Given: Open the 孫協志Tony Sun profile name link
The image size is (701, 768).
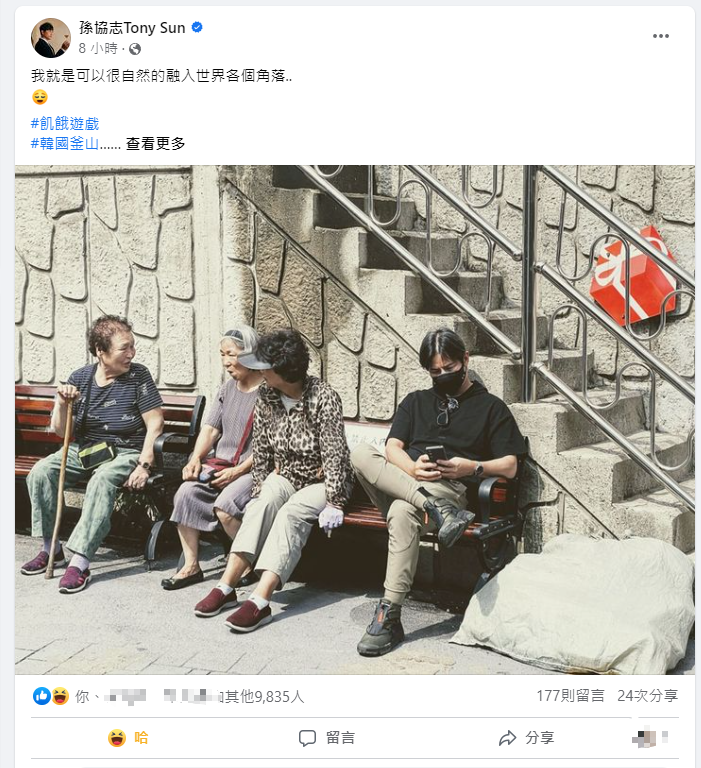Looking at the screenshot, I should point(132,28).
